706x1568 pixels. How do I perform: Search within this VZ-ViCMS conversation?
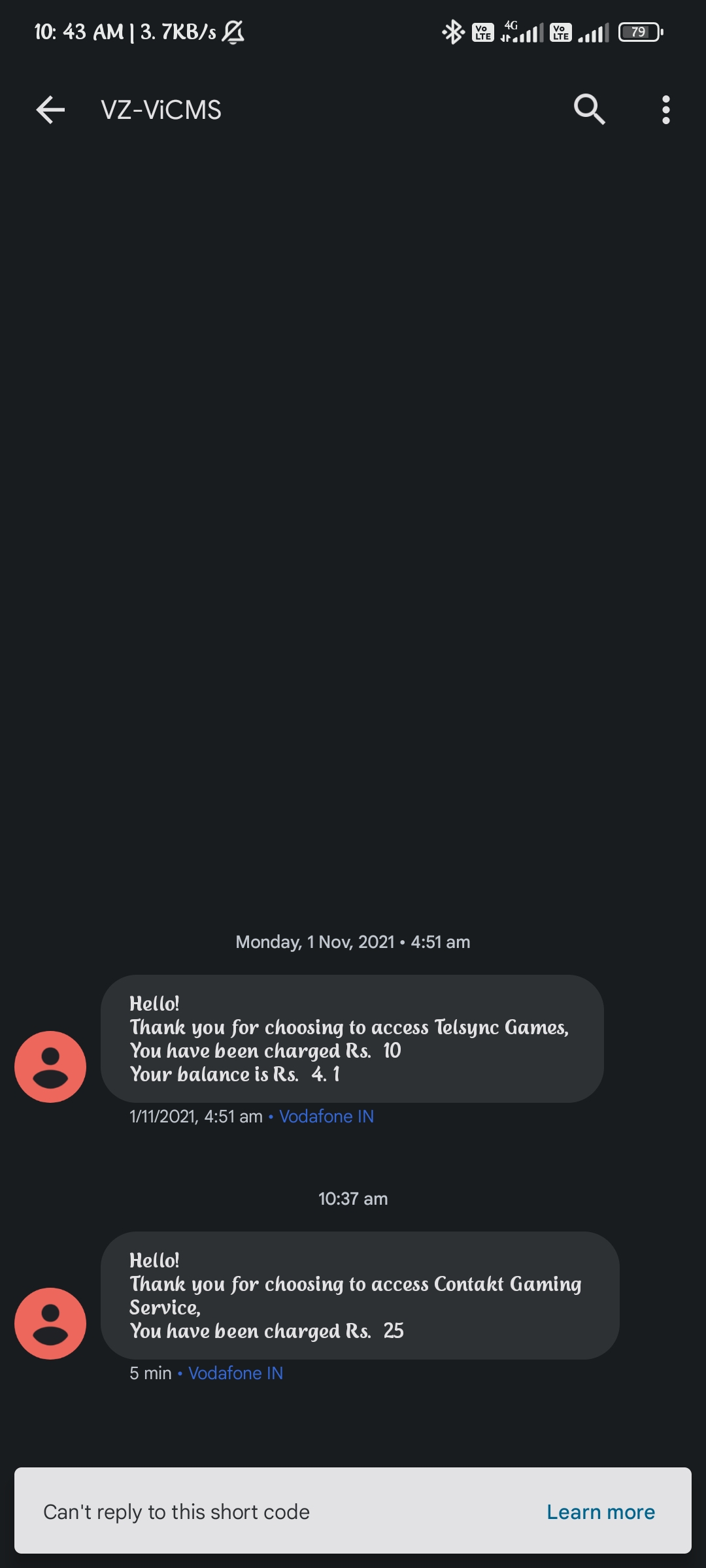pyautogui.click(x=589, y=109)
